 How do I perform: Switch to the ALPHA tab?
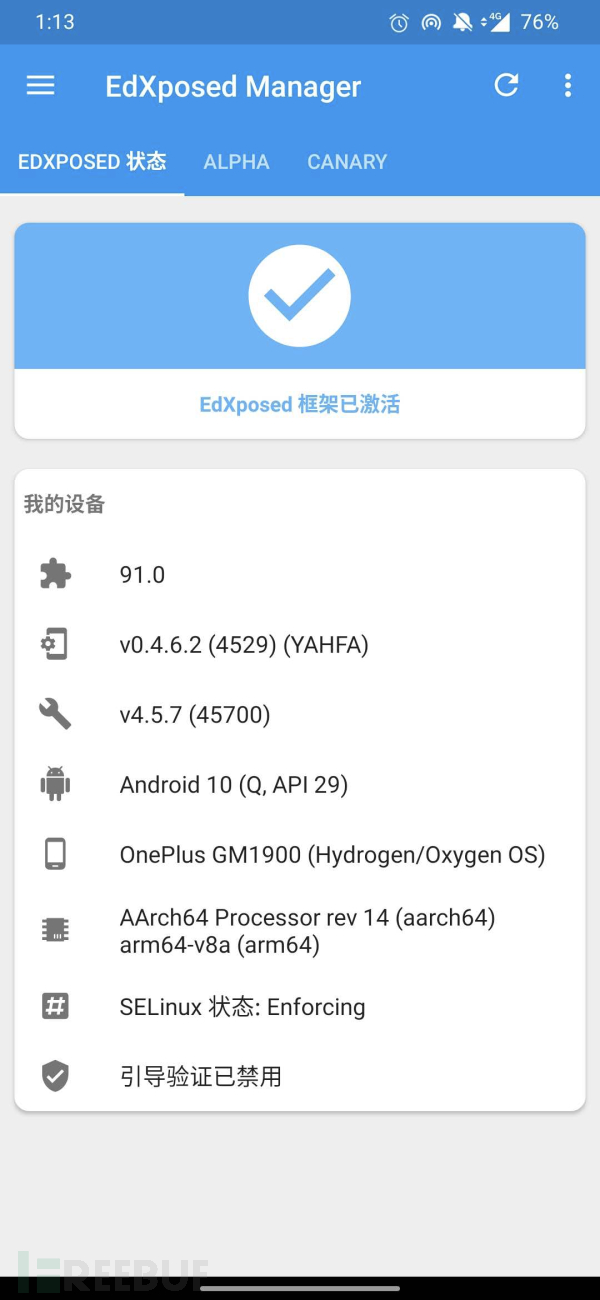(x=236, y=162)
